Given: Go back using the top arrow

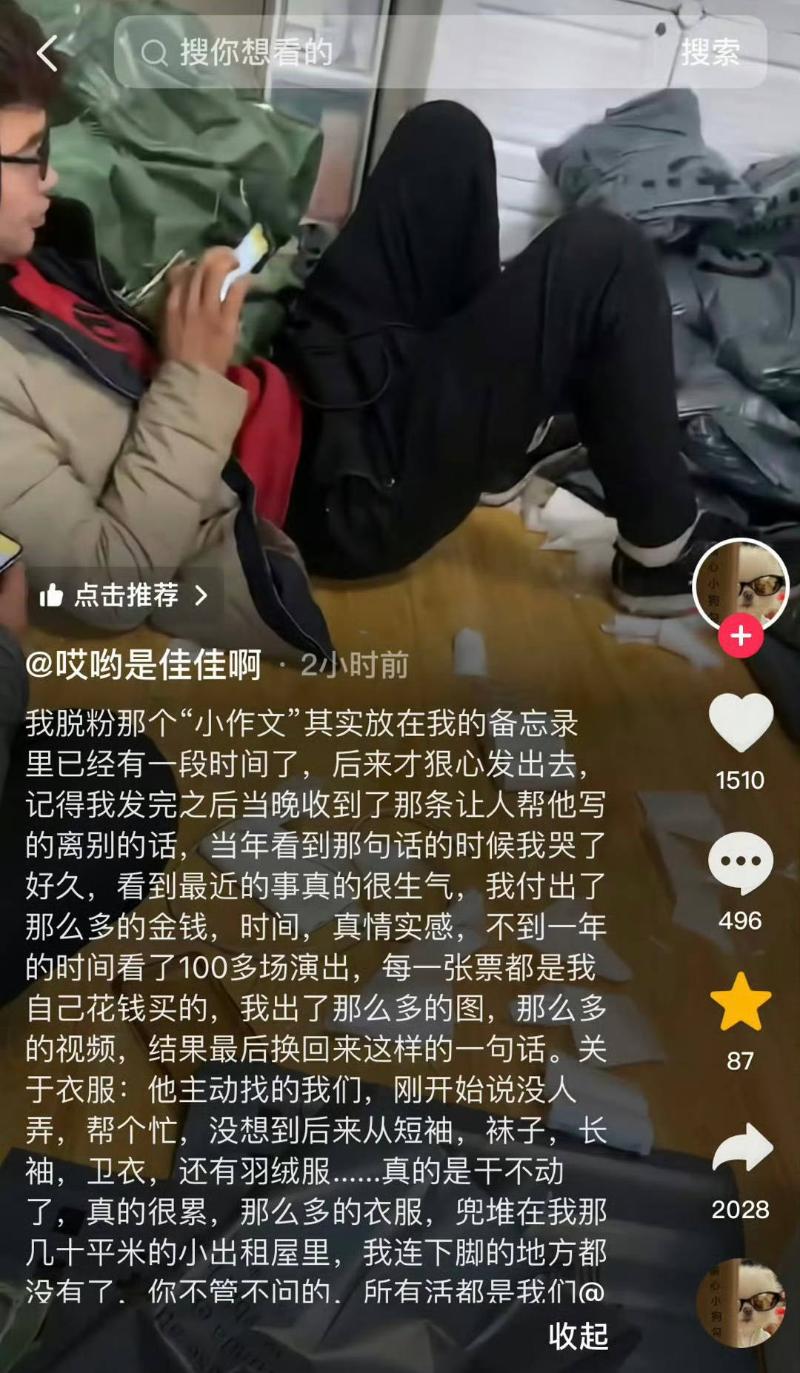Looking at the screenshot, I should pos(47,53).
